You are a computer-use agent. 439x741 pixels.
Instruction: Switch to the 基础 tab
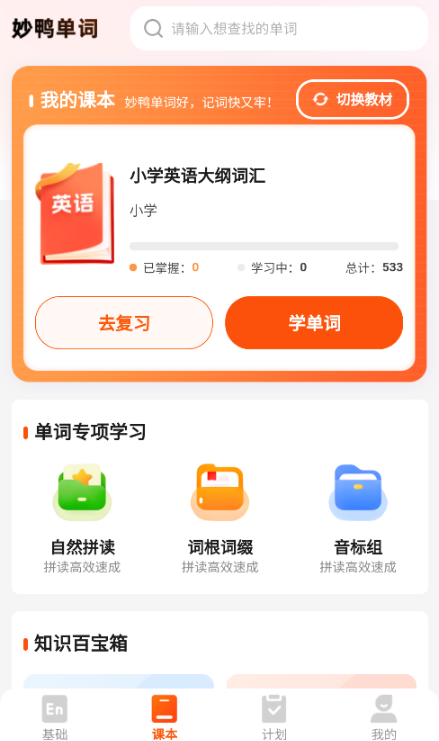pyautogui.click(x=55, y=717)
